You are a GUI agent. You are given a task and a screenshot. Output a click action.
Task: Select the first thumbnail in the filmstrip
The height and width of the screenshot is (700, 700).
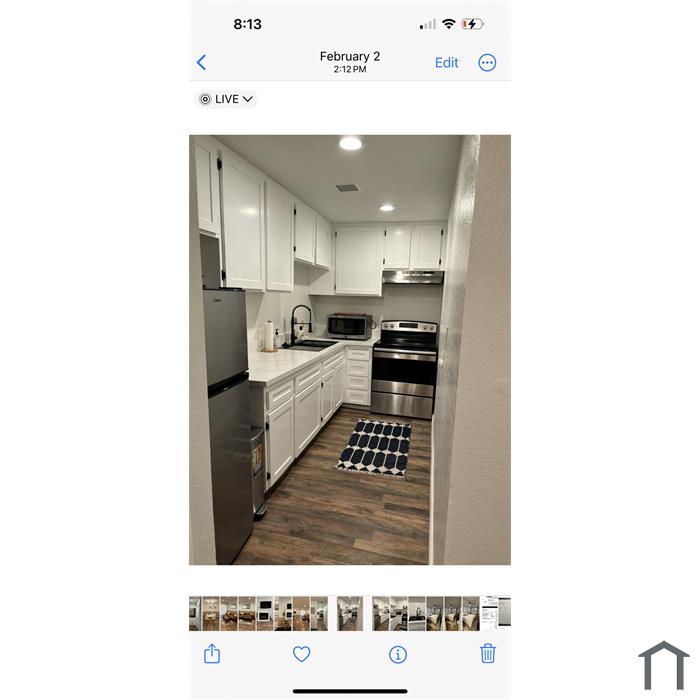195,613
